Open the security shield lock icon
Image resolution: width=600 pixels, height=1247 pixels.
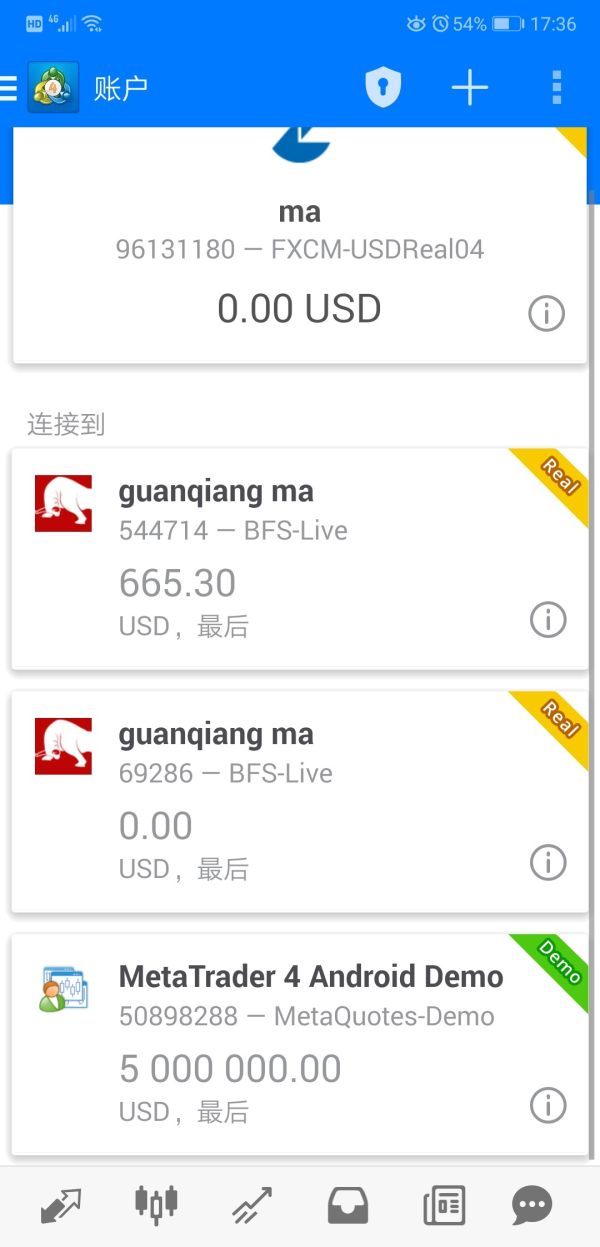point(382,88)
